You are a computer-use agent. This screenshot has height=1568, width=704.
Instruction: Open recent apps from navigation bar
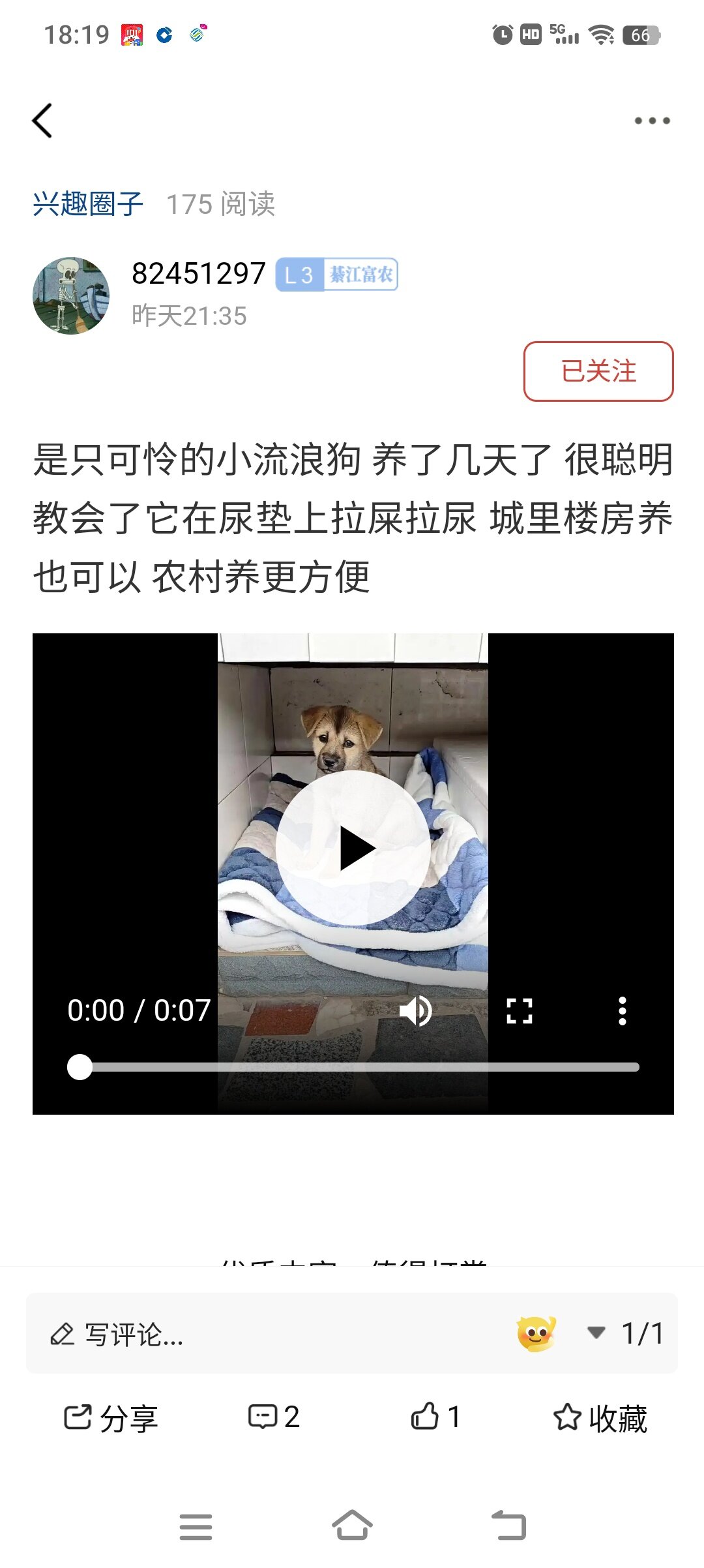pos(196,1526)
